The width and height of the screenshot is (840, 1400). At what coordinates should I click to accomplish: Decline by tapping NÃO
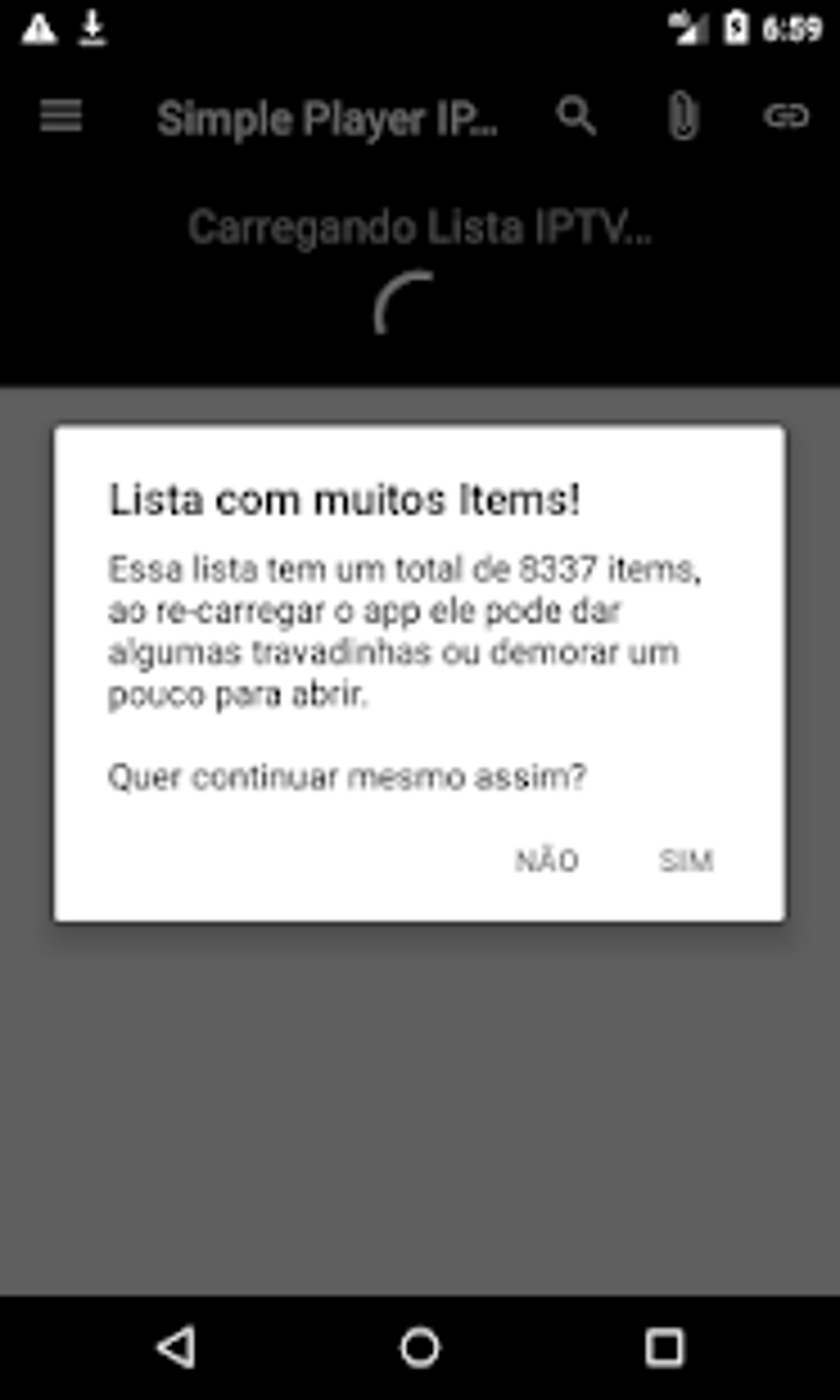coord(547,861)
